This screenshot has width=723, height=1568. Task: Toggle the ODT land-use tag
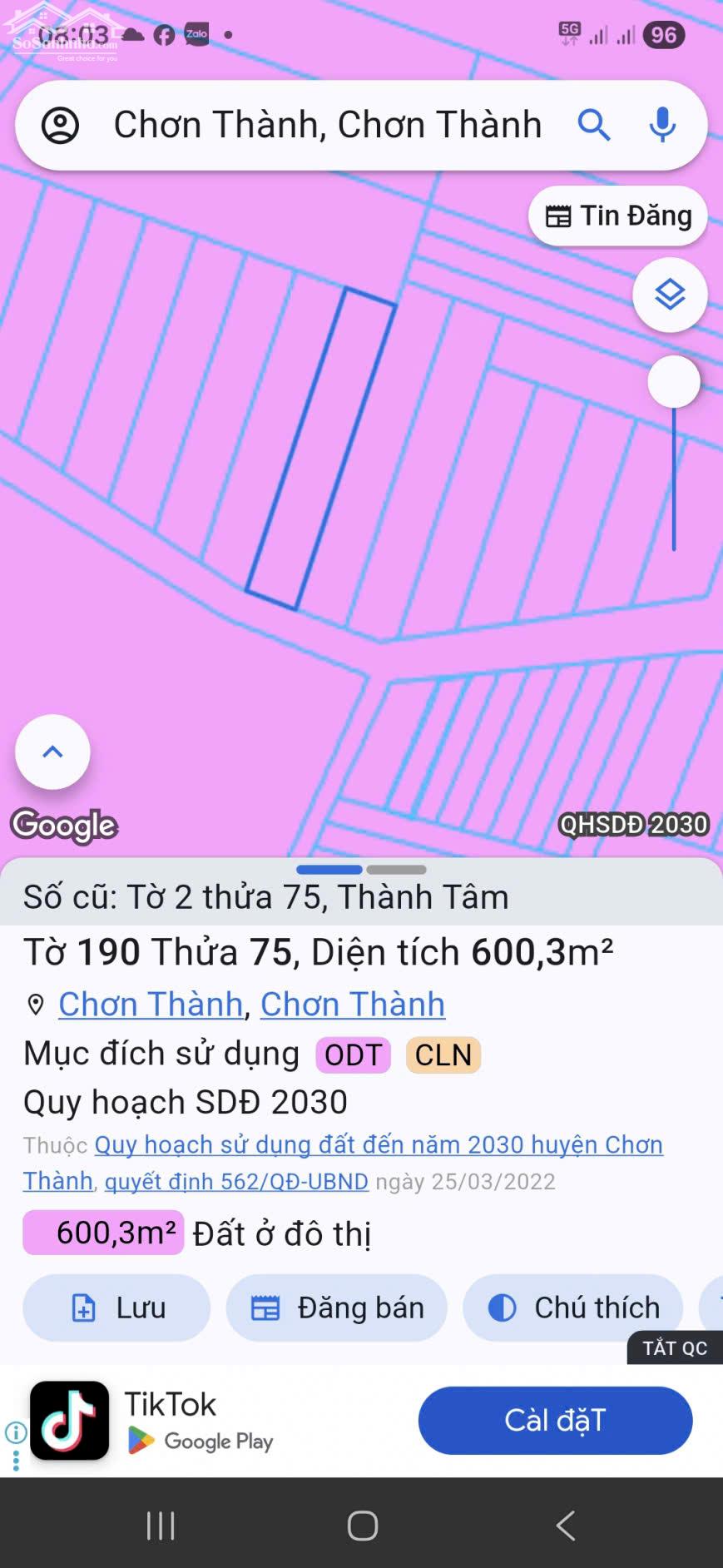[352, 1054]
